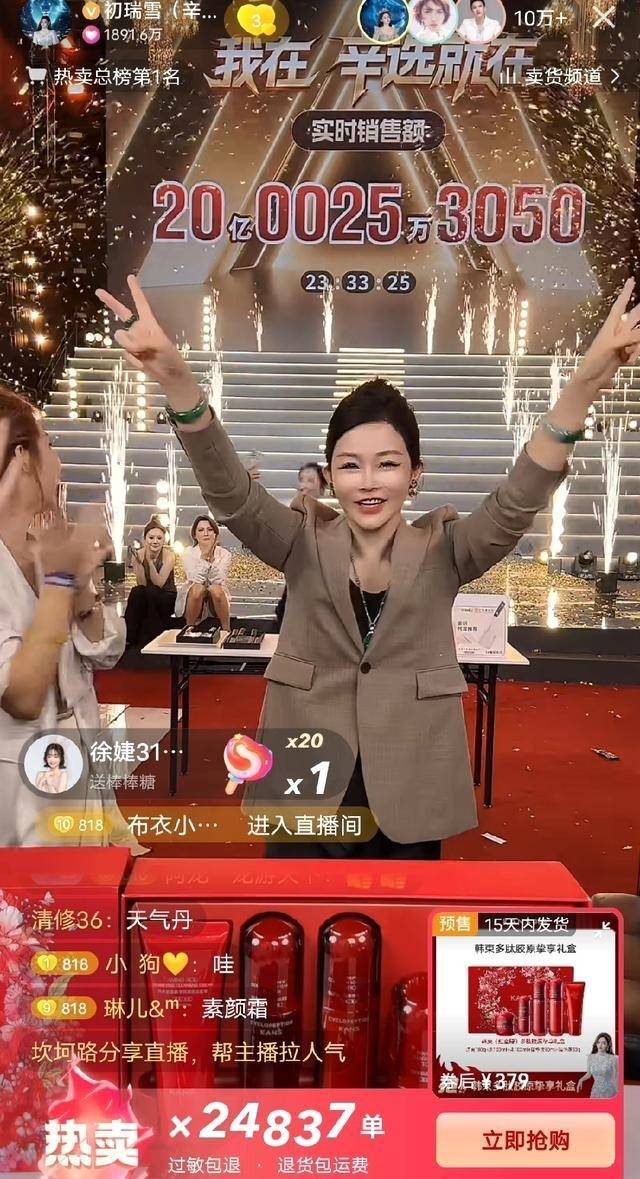The image size is (640, 1179).
Task: Close the live stream with the X
Action: point(604,17)
